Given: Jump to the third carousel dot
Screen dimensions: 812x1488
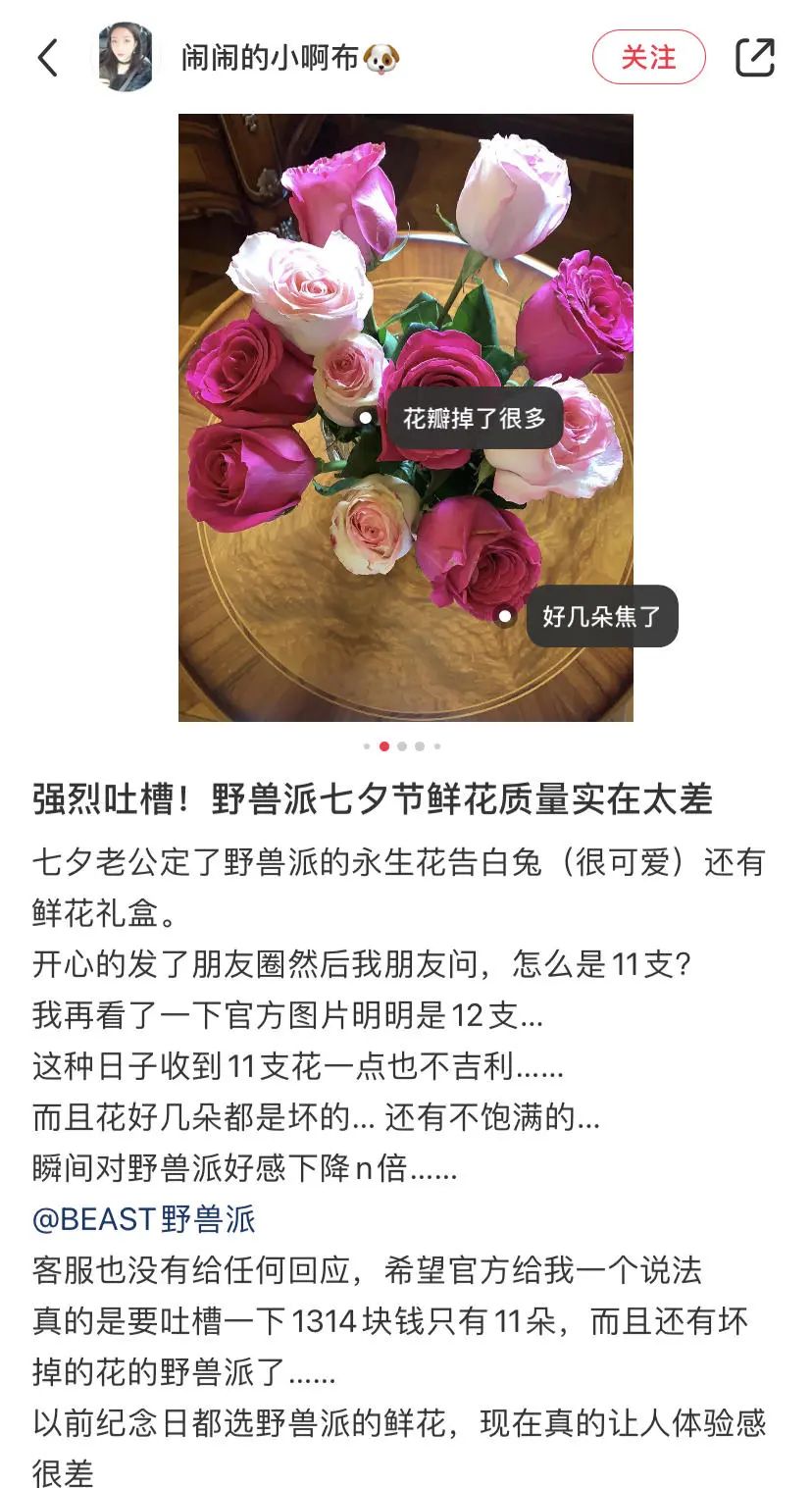Looking at the screenshot, I should pos(401,745).
